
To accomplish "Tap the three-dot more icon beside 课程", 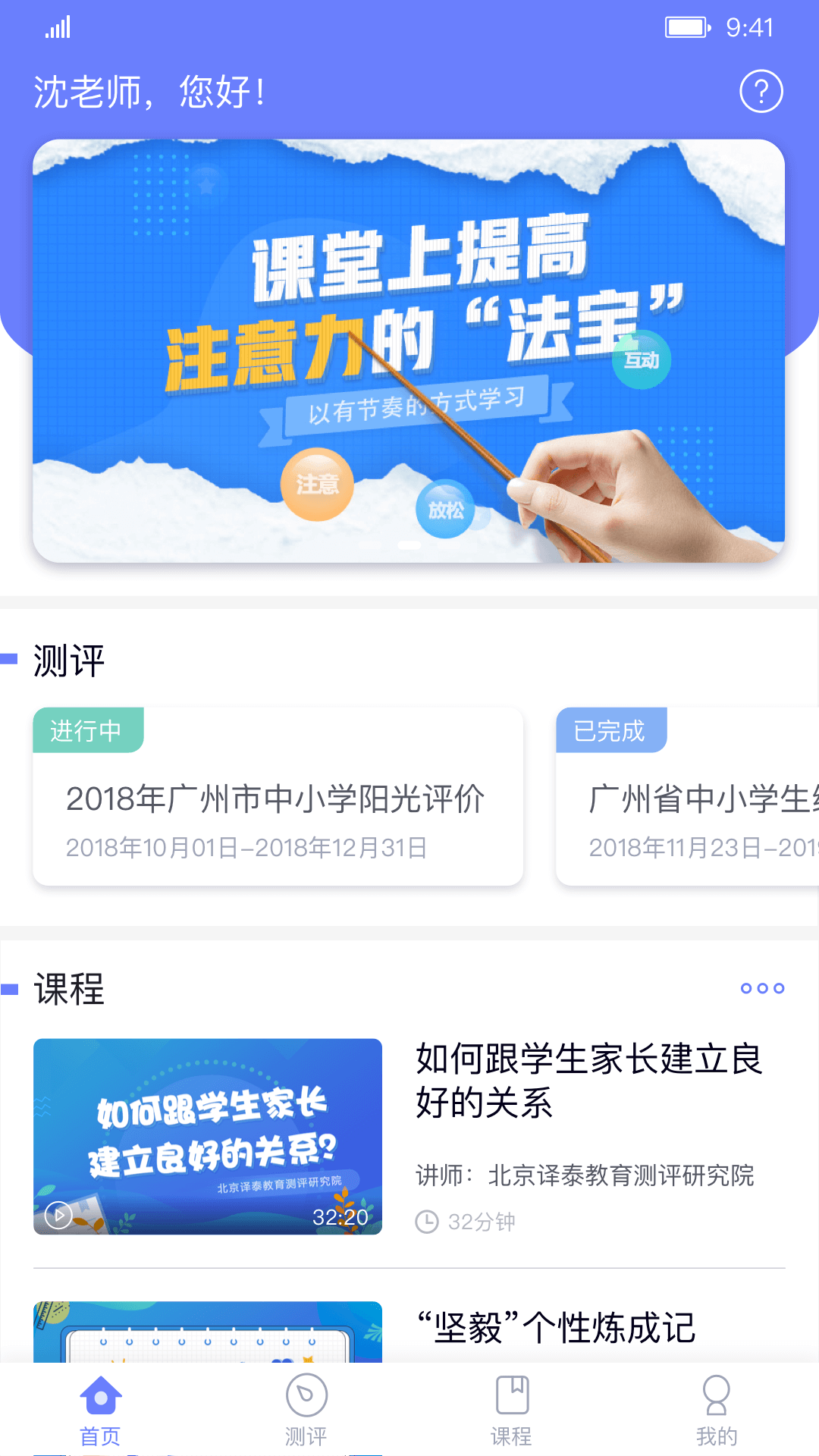I will point(762,988).
